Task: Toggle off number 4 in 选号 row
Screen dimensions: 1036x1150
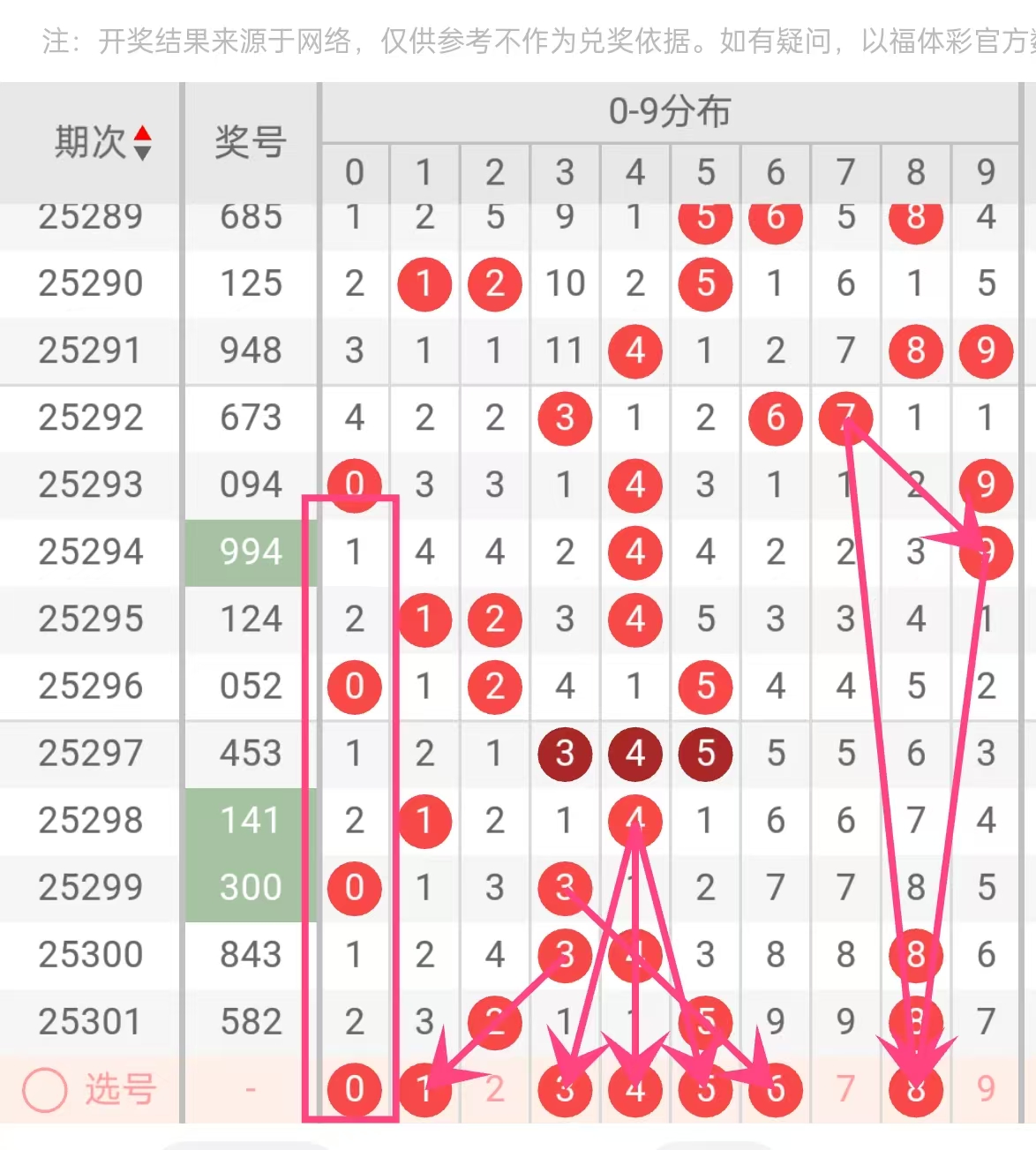Action: tap(635, 1090)
